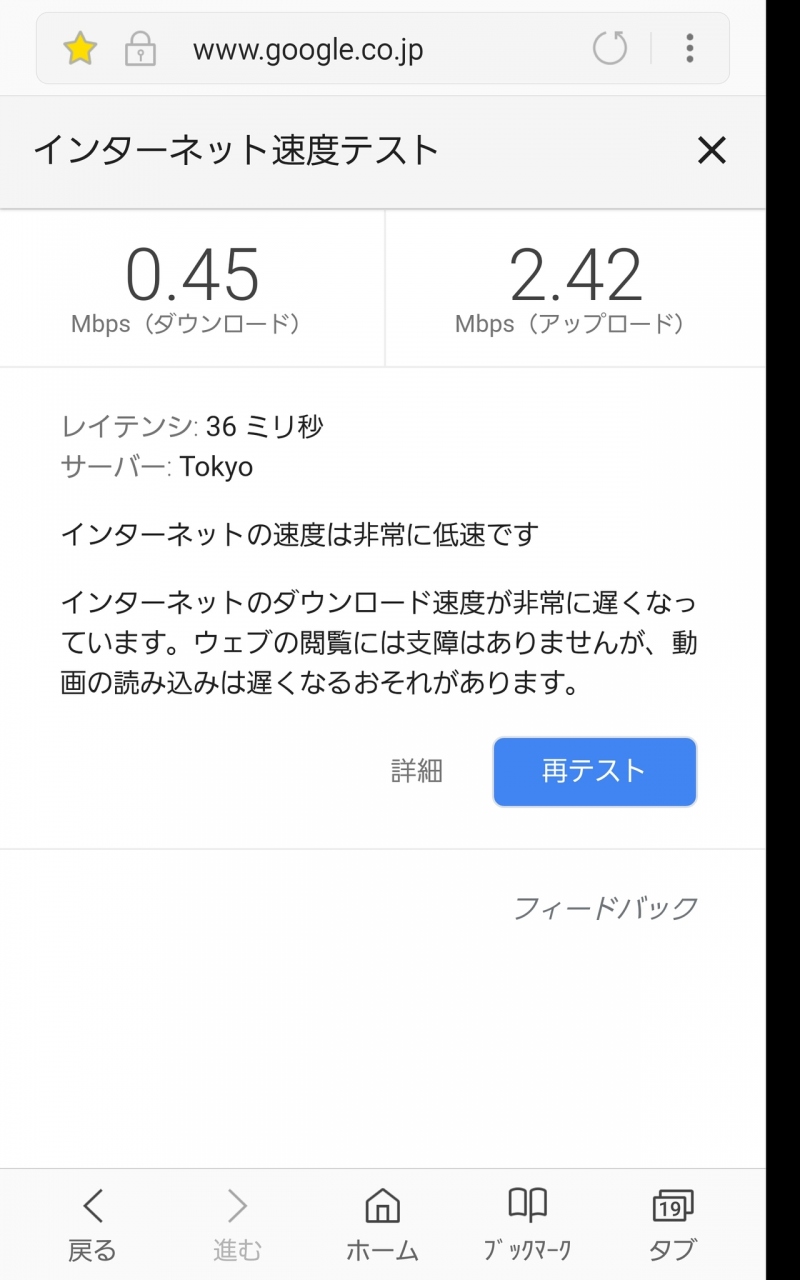This screenshot has height=1280, width=800.
Task: Open ブックマーク bookmarks
Action: (527, 1225)
